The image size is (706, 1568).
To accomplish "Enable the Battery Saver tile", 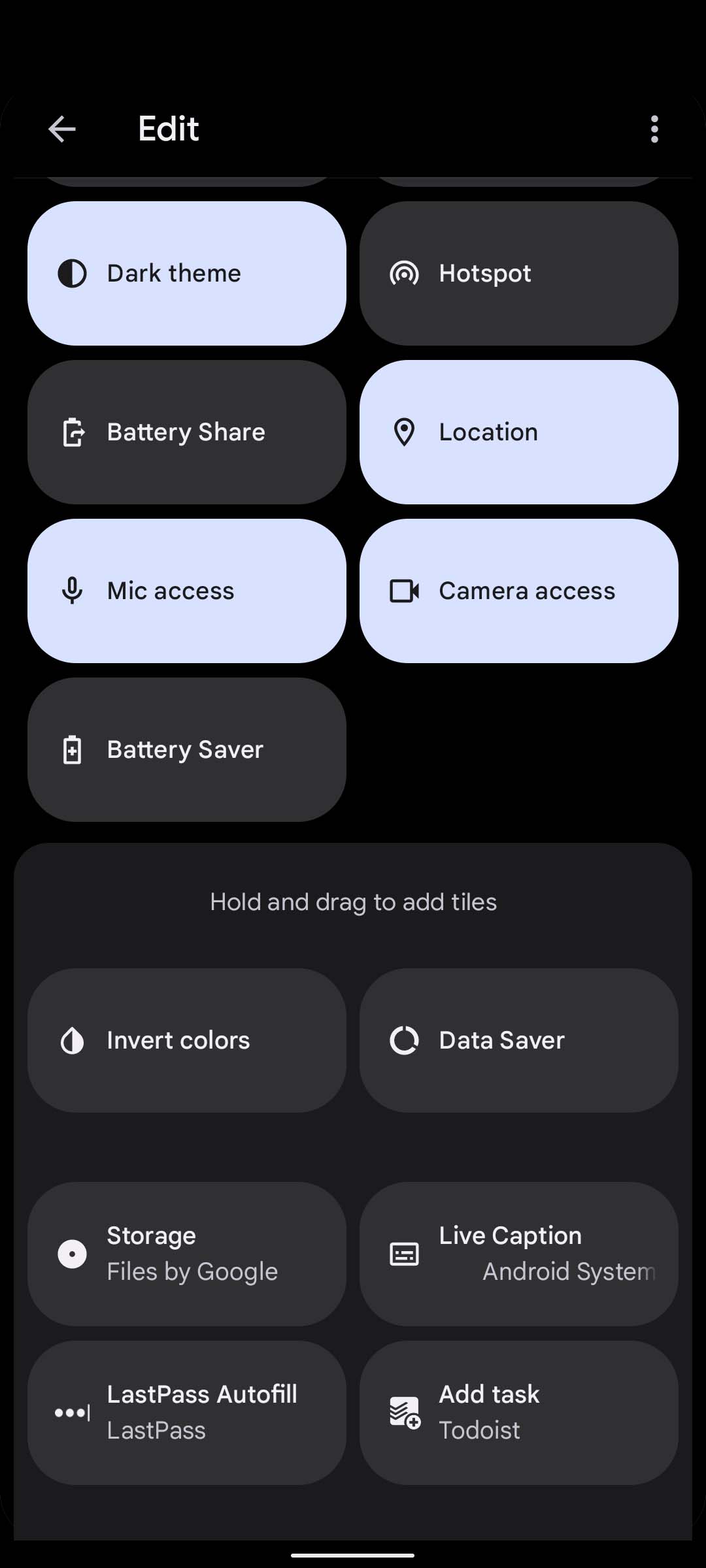I will click(186, 749).
